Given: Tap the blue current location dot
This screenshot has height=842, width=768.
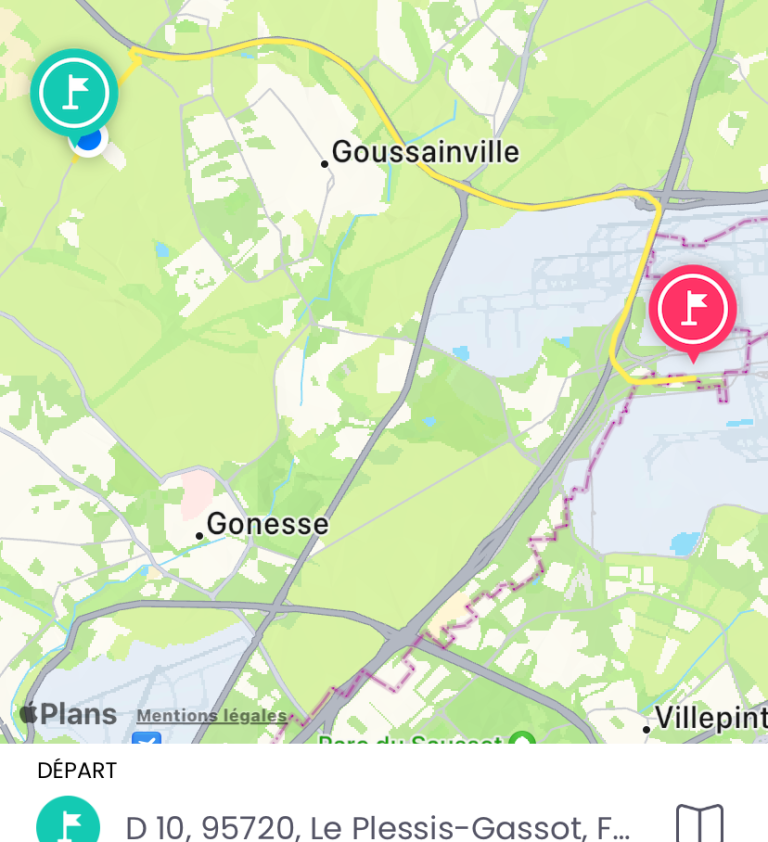Looking at the screenshot, I should click(90, 141).
